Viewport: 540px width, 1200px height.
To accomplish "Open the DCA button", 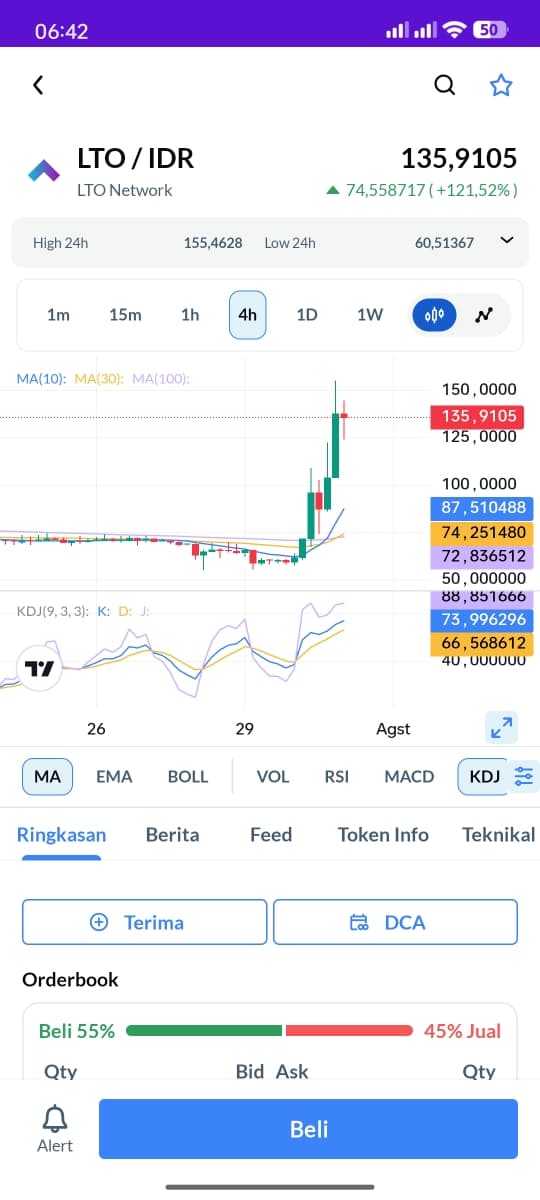I will click(395, 922).
